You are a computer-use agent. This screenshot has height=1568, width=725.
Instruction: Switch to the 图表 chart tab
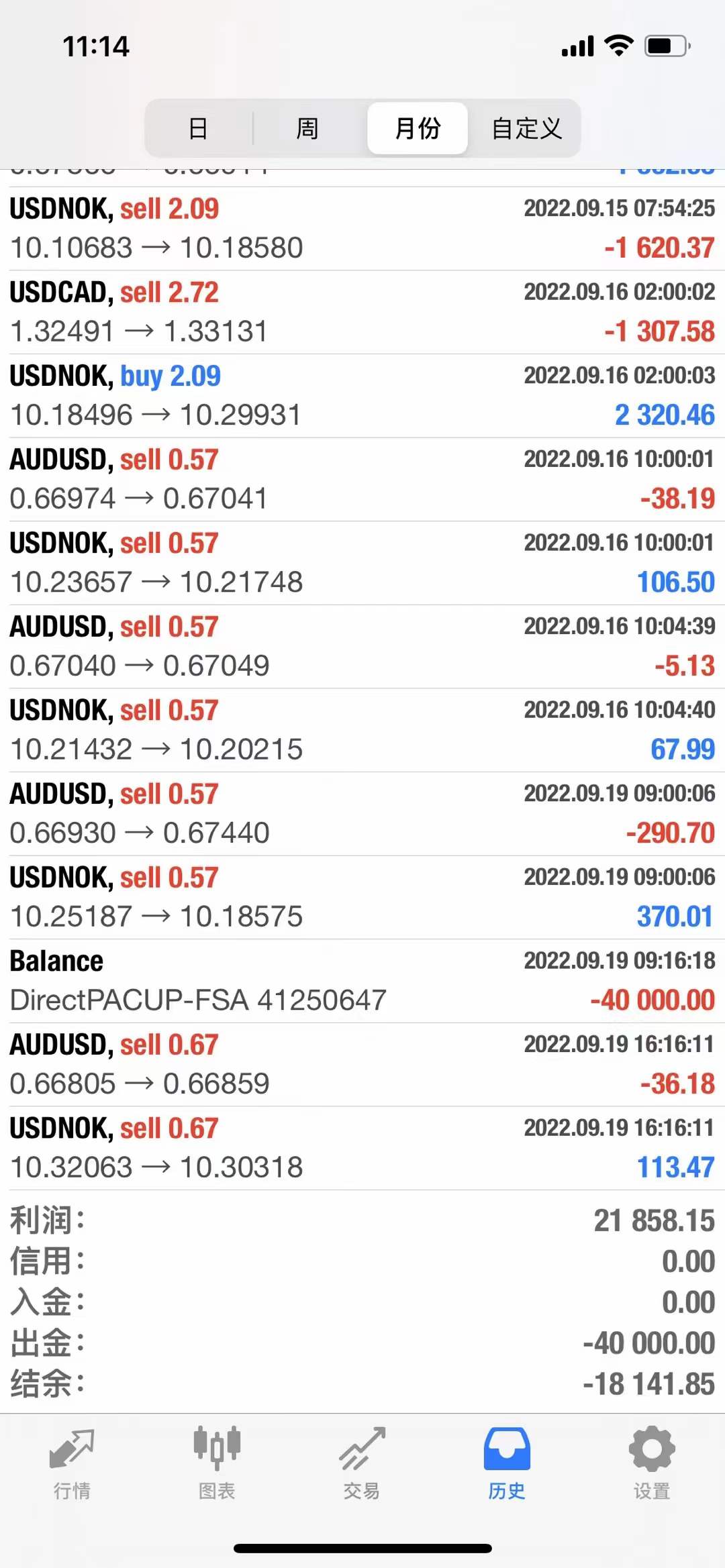(x=217, y=1463)
